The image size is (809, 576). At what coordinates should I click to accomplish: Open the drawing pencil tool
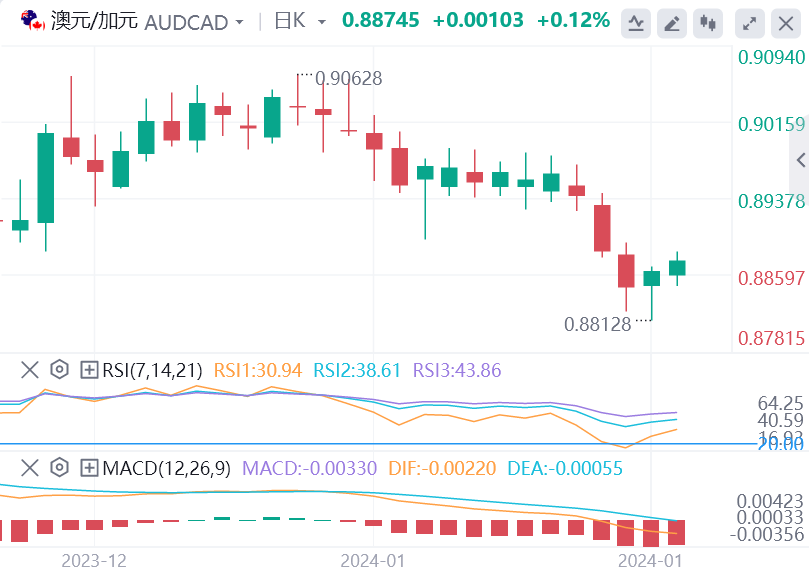point(673,22)
